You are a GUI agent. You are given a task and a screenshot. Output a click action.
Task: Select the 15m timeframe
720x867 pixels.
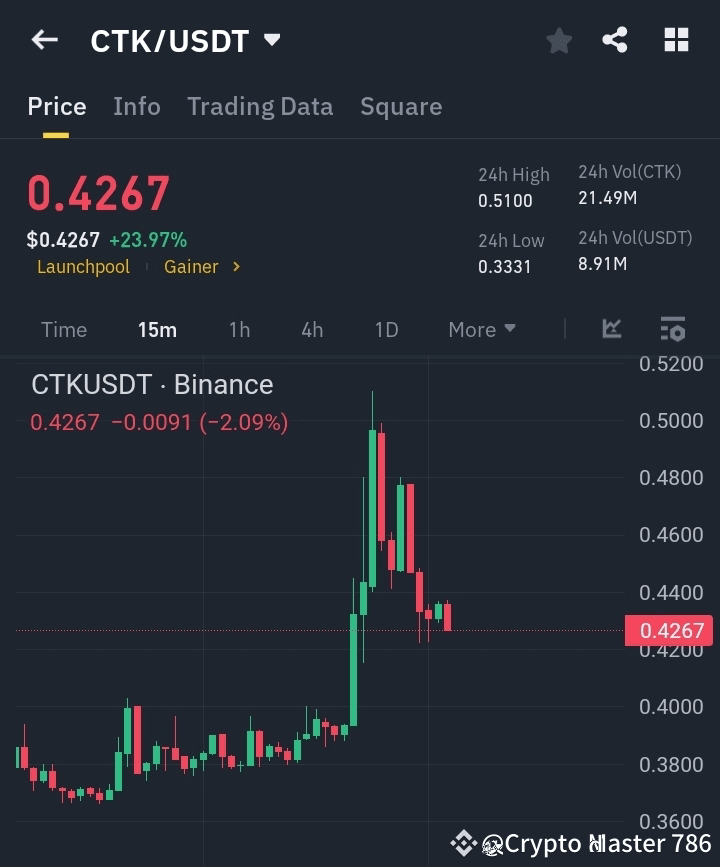pos(157,329)
